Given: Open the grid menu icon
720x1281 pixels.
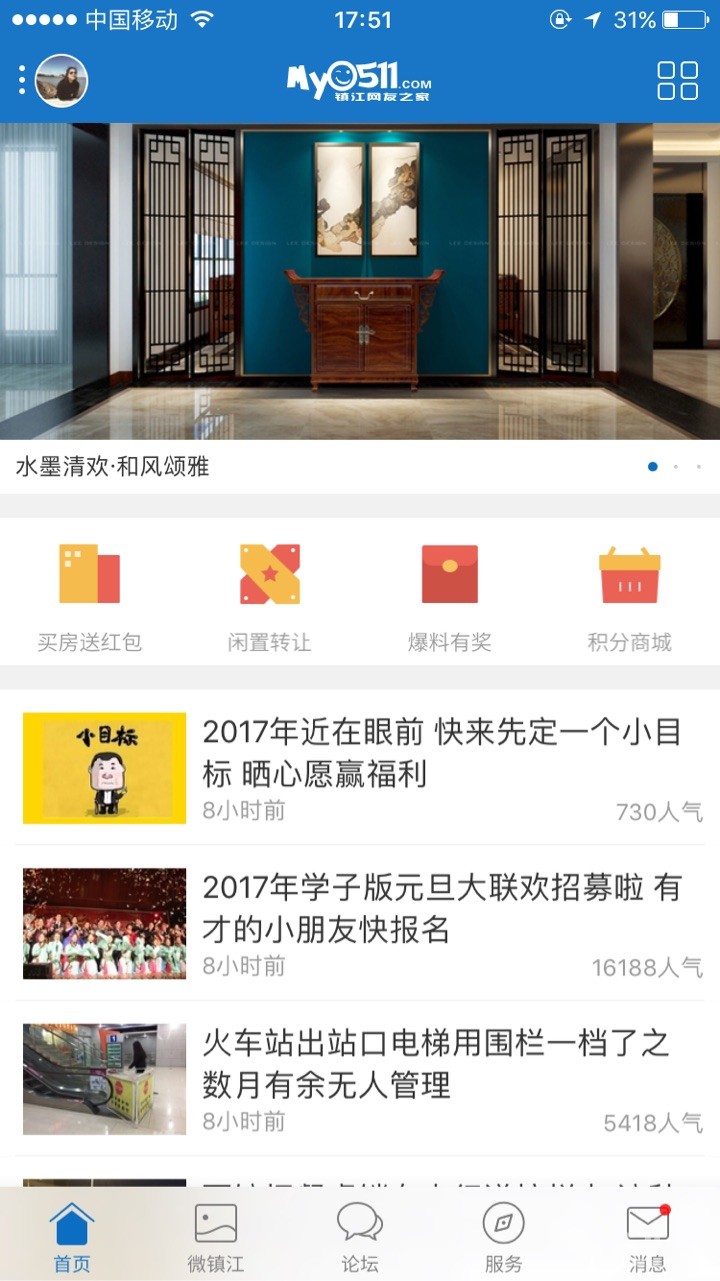Looking at the screenshot, I should [x=677, y=81].
